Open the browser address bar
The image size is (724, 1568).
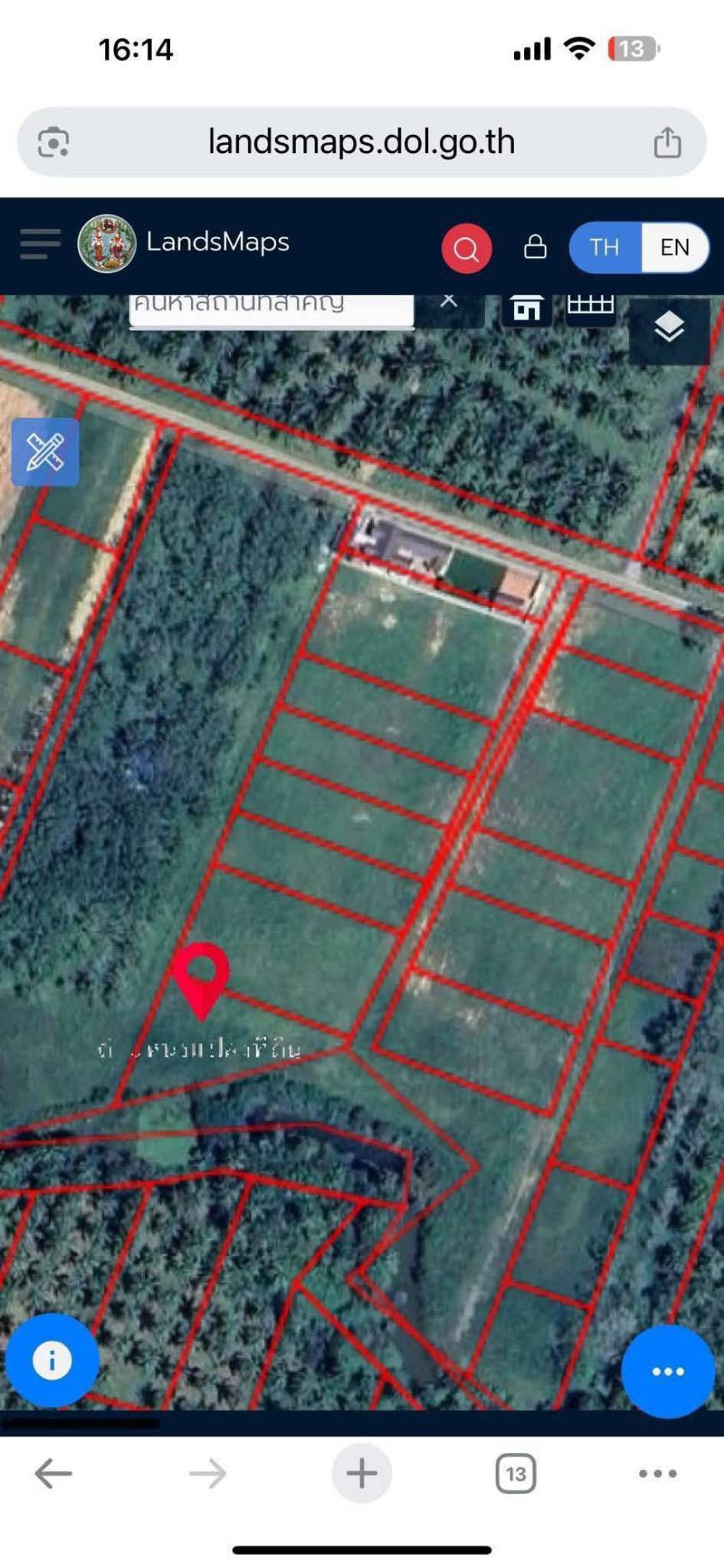tap(361, 142)
